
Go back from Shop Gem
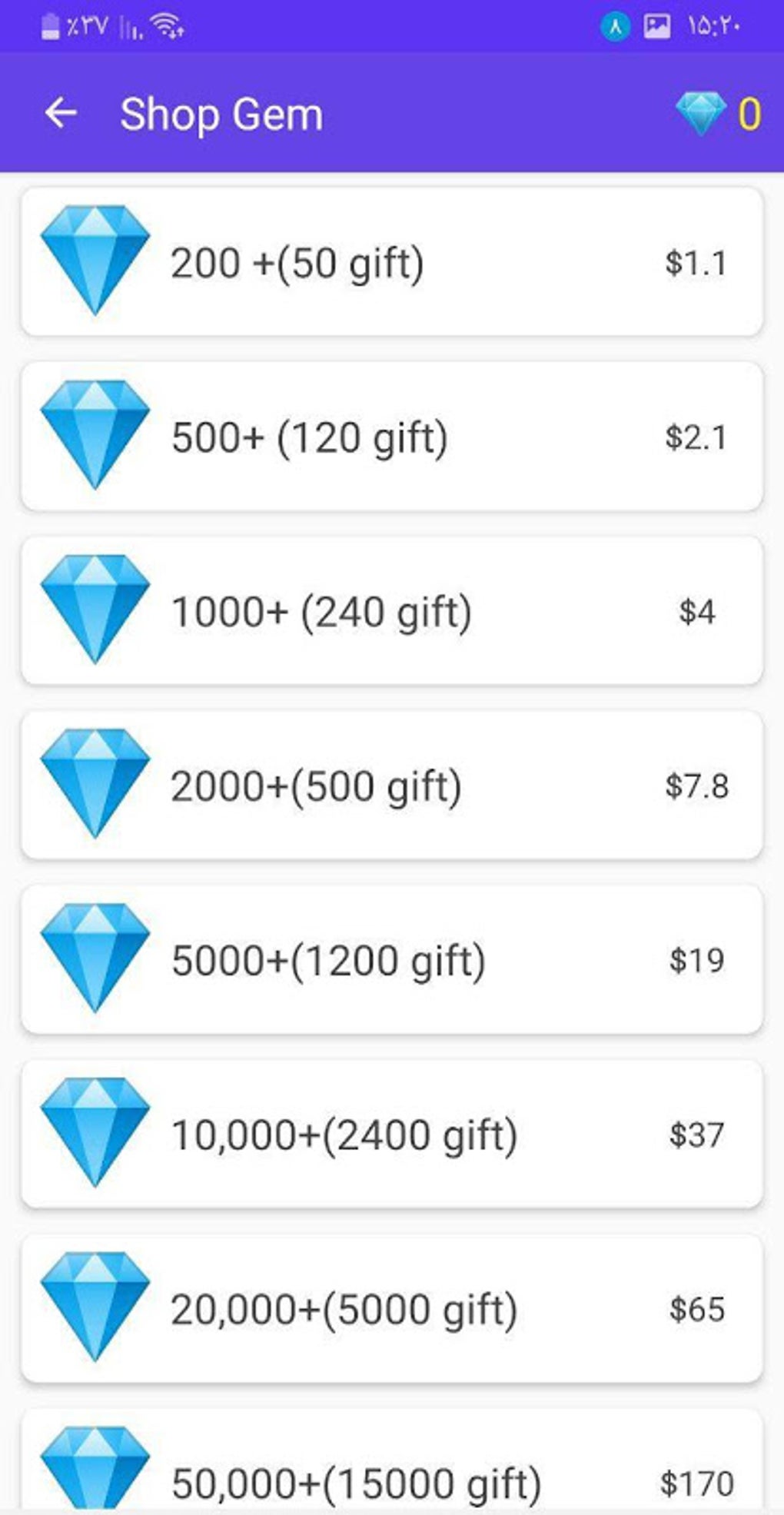[x=61, y=114]
